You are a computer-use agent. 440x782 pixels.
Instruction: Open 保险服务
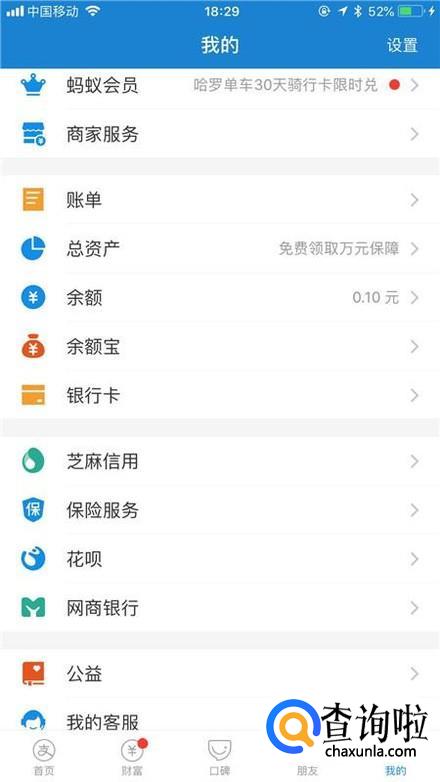[220, 510]
